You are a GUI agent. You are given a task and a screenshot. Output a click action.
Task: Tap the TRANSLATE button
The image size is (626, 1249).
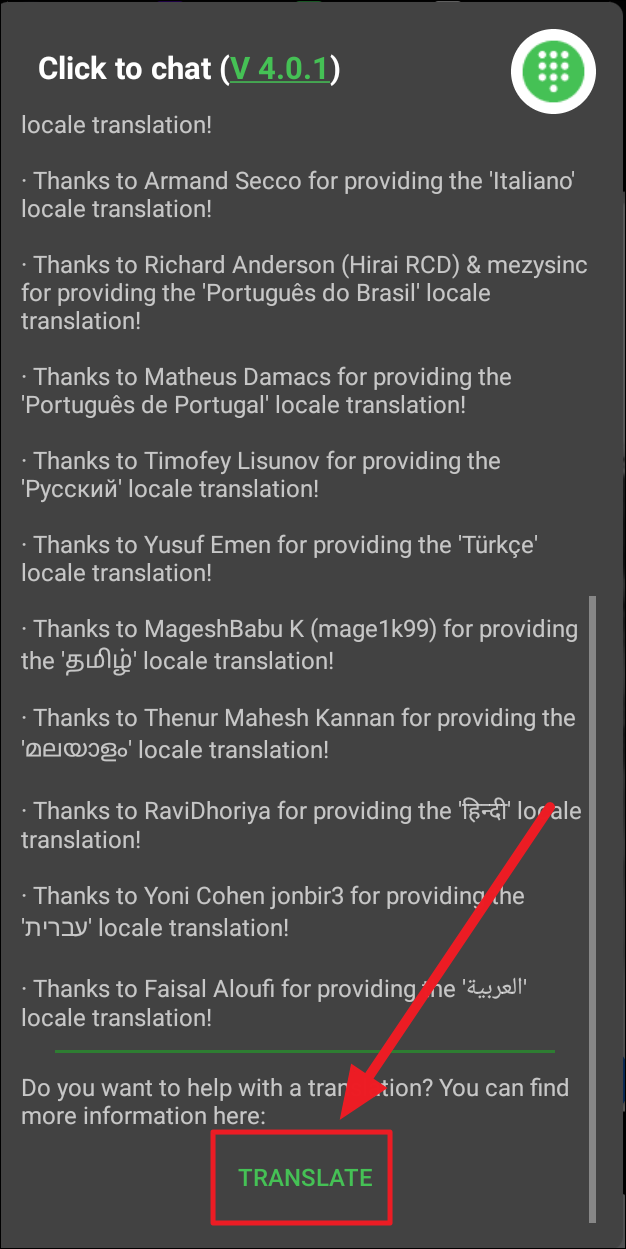305,1177
